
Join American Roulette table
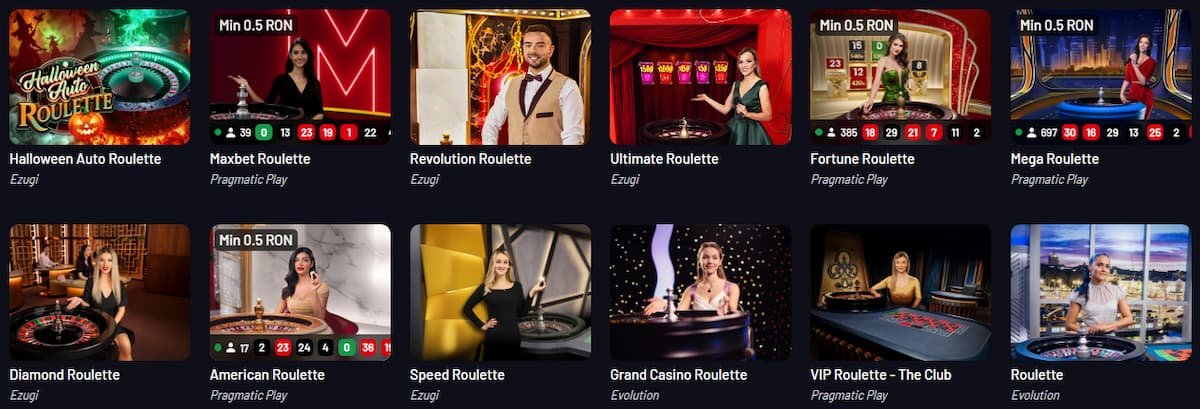[x=300, y=292]
